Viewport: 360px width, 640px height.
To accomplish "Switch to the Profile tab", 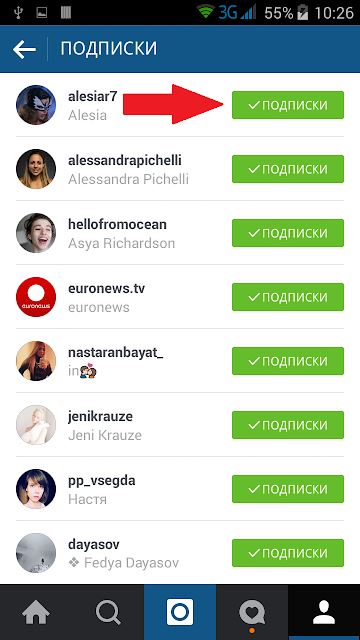I will 324,612.
